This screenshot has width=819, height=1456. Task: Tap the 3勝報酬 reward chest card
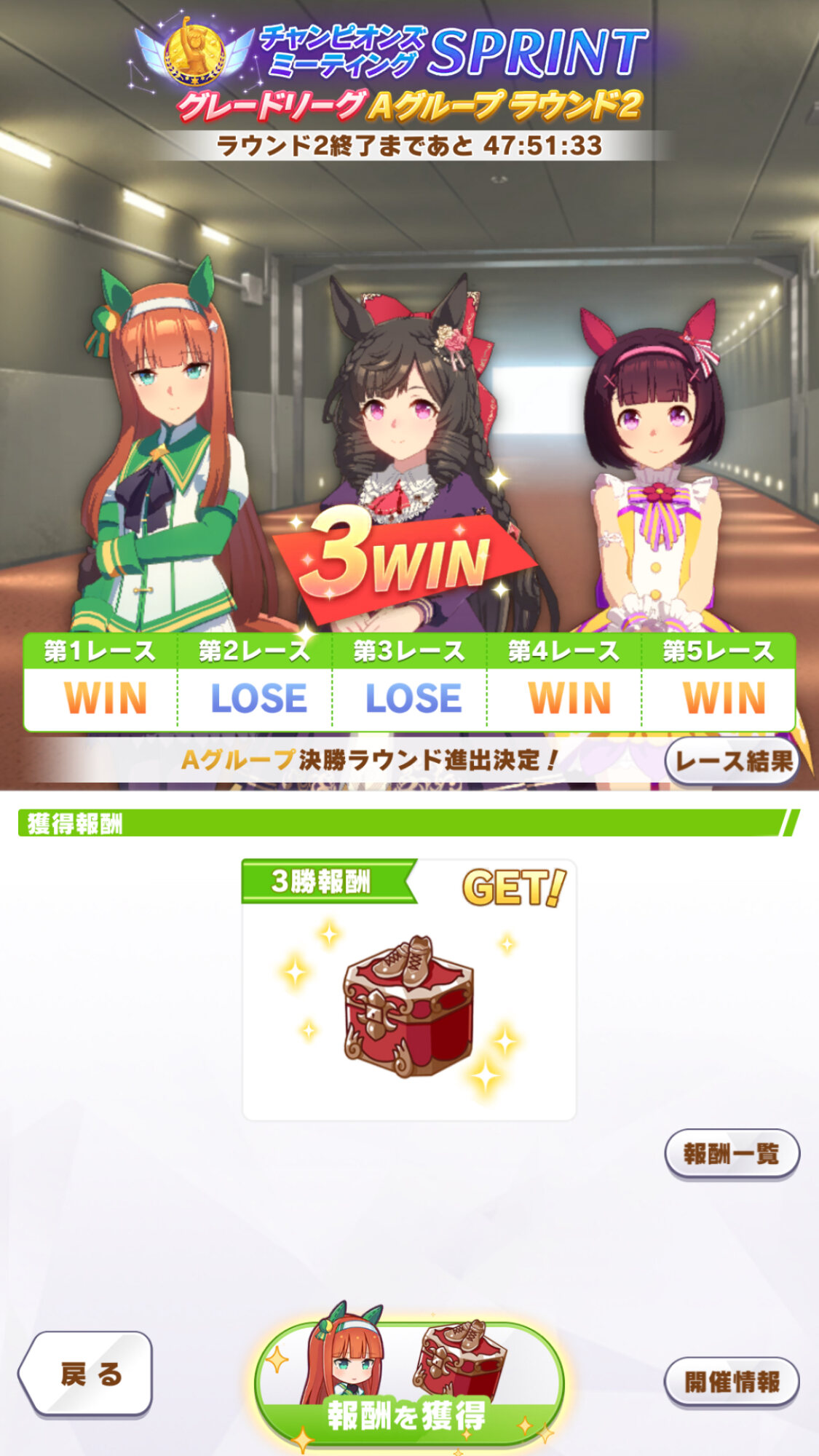(x=409, y=990)
